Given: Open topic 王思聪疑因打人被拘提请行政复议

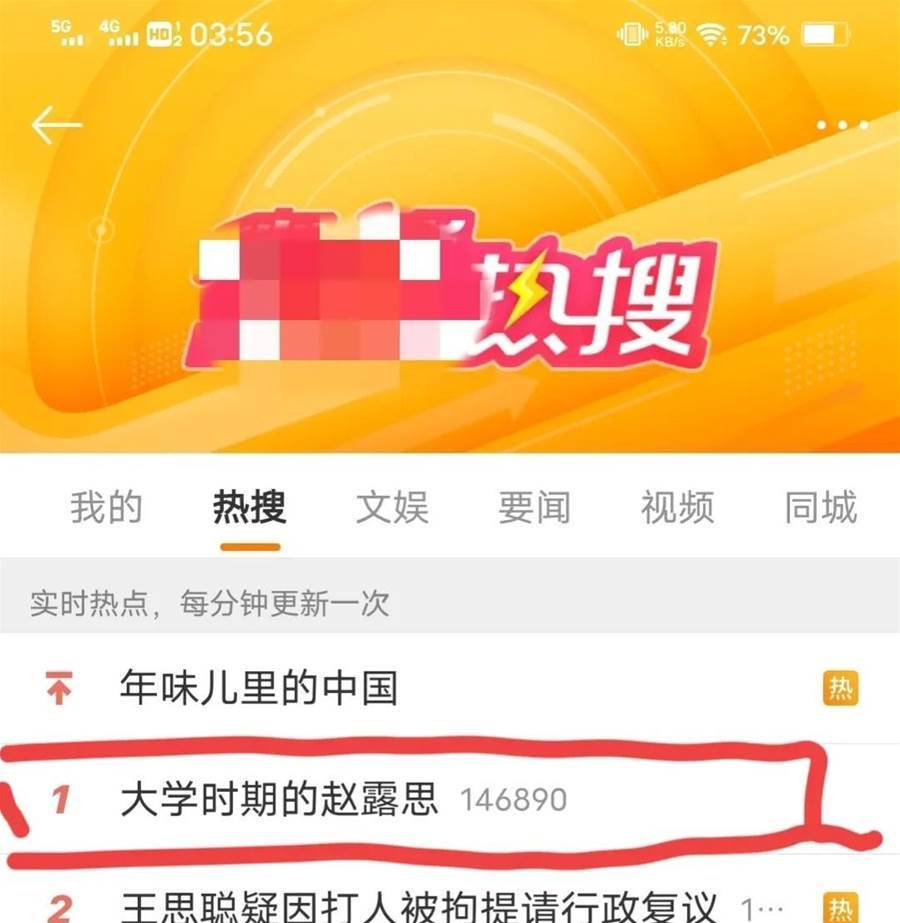Looking at the screenshot, I should click(418, 906).
